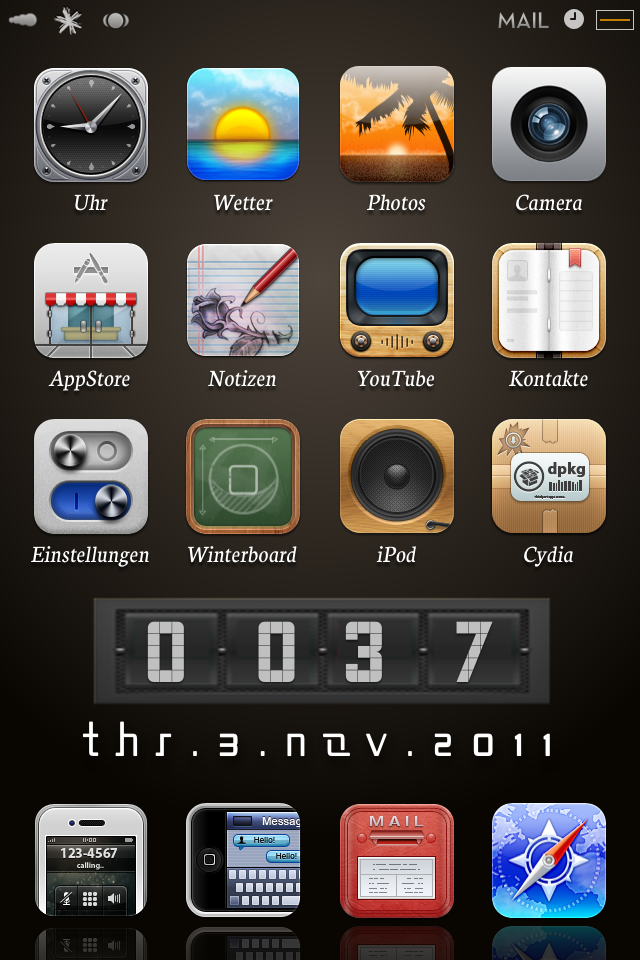Open the Uhr clock app
The image size is (640, 960).
[x=91, y=124]
